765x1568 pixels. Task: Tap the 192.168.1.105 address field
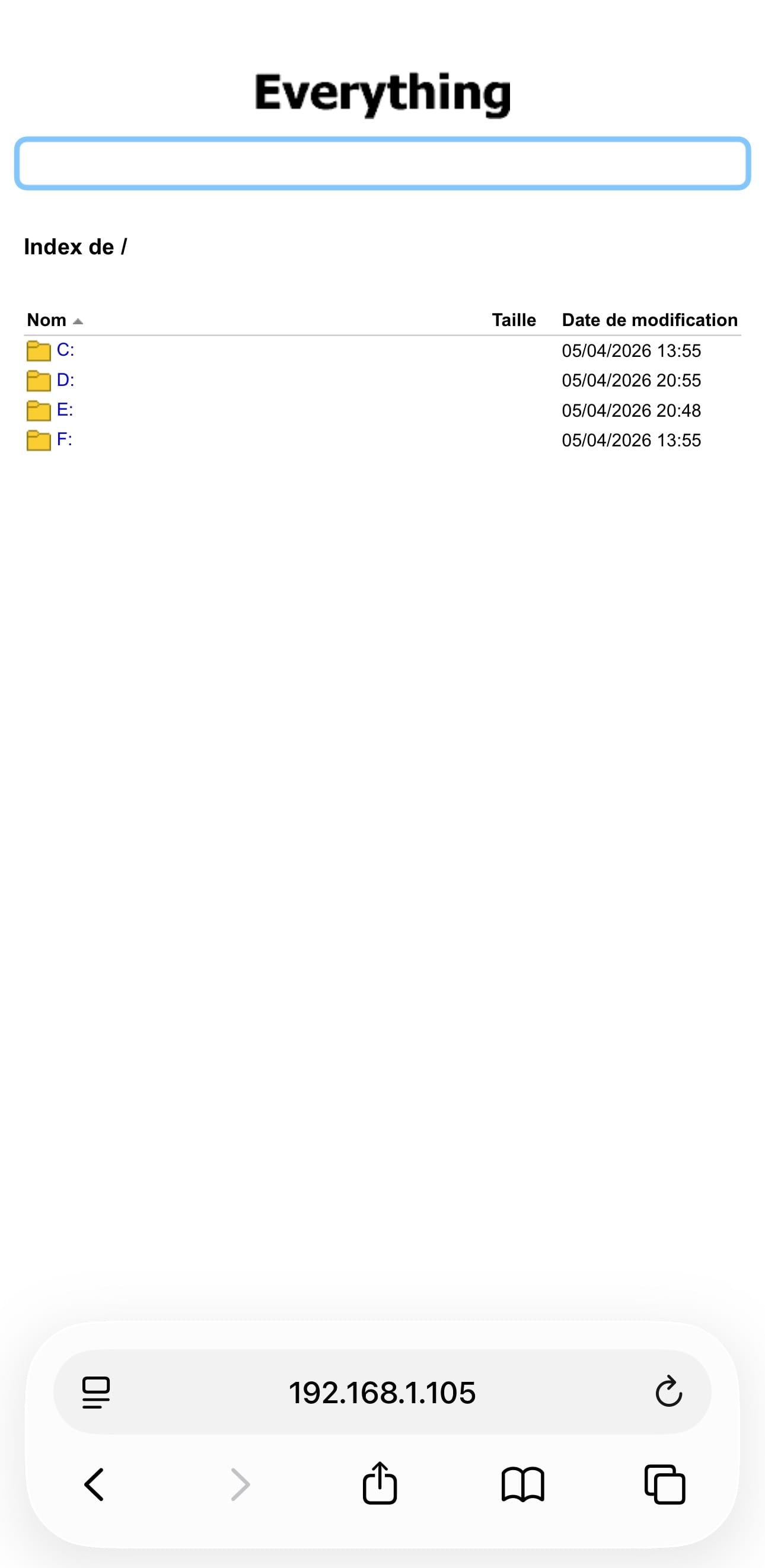383,1392
